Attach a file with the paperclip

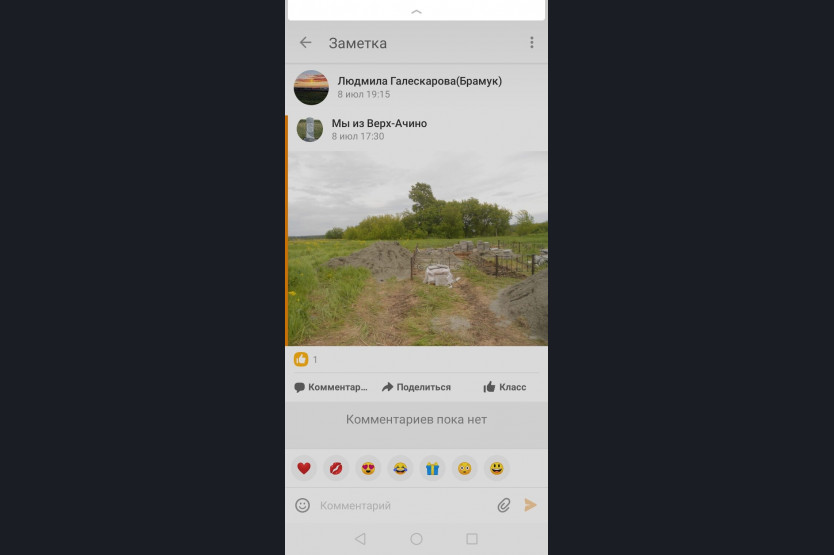point(504,506)
